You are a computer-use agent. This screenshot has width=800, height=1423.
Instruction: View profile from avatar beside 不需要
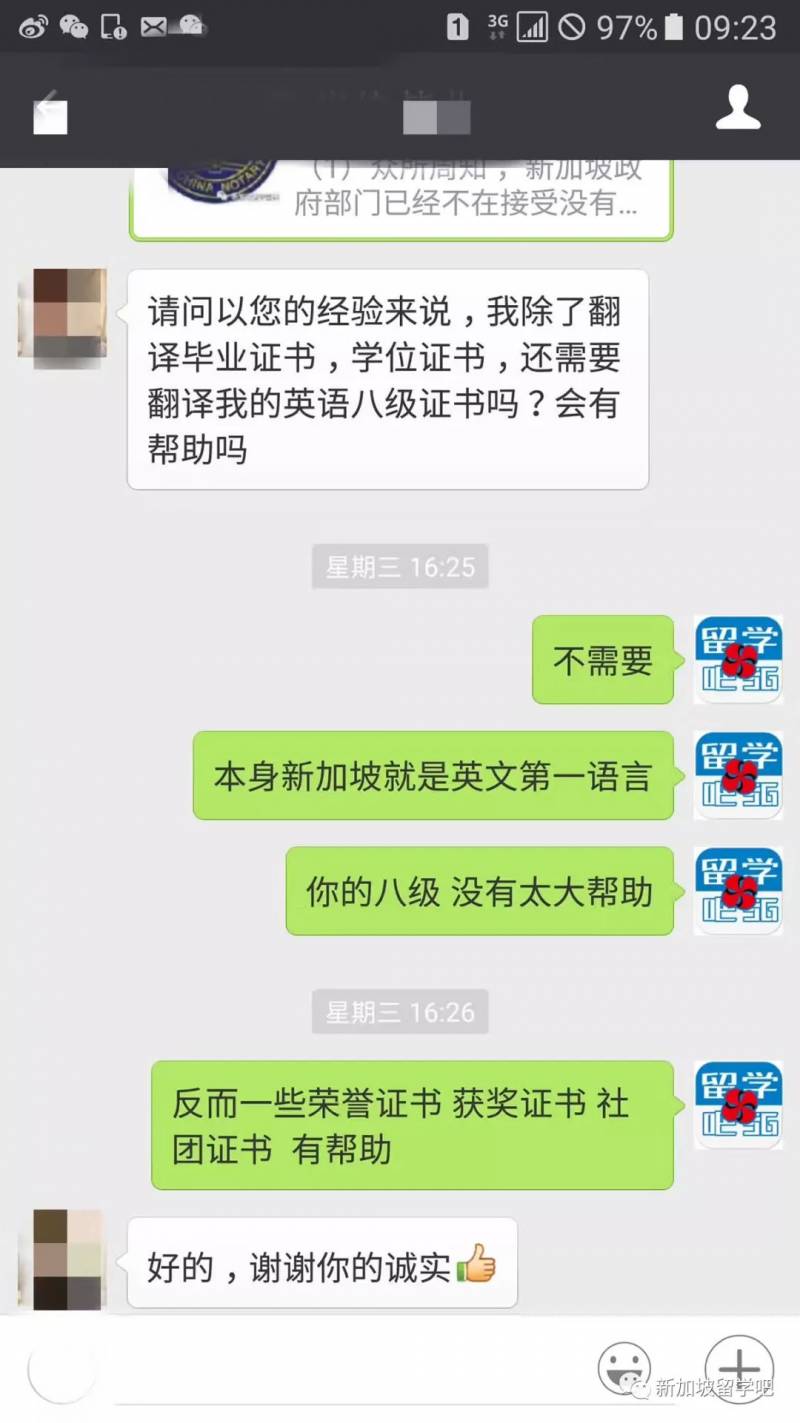coord(738,659)
